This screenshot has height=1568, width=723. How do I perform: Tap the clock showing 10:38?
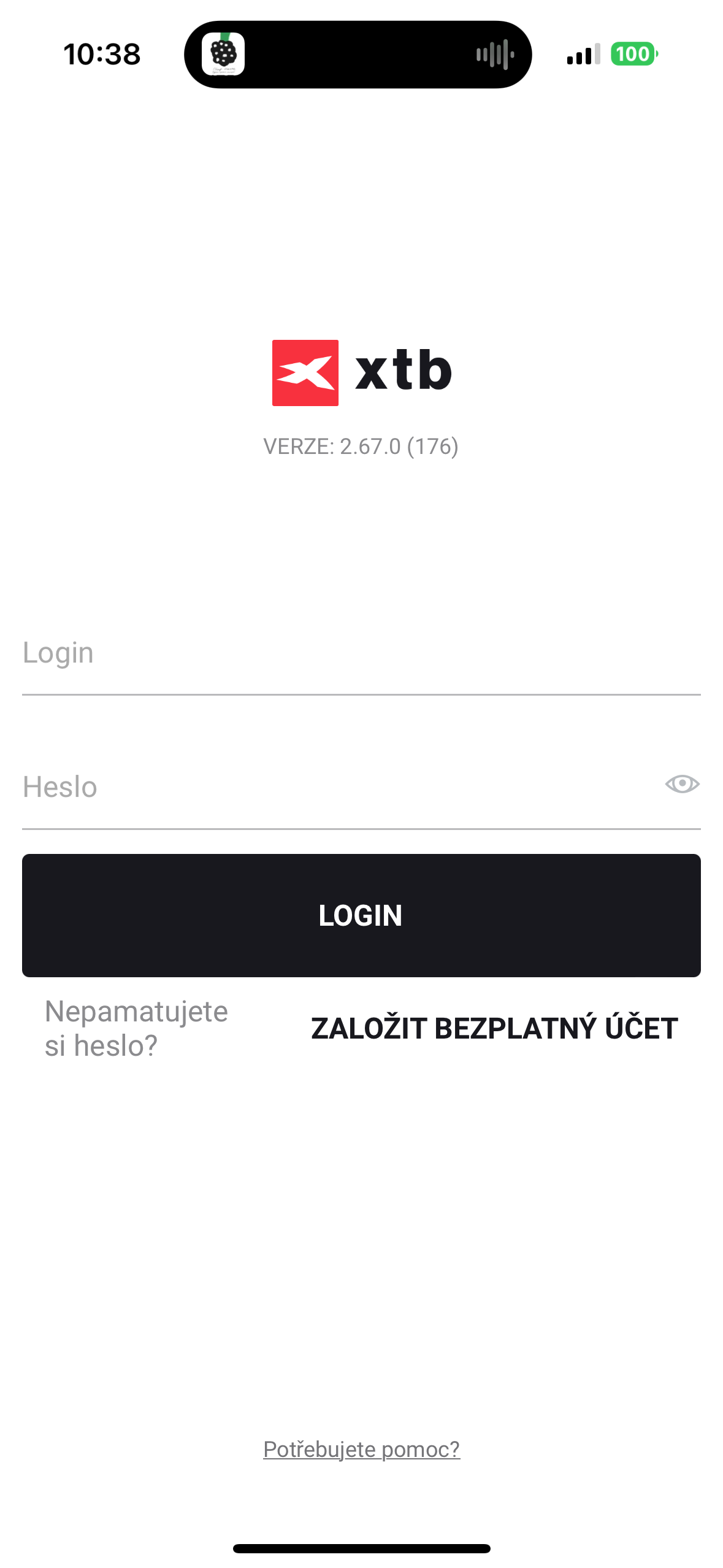(x=102, y=54)
